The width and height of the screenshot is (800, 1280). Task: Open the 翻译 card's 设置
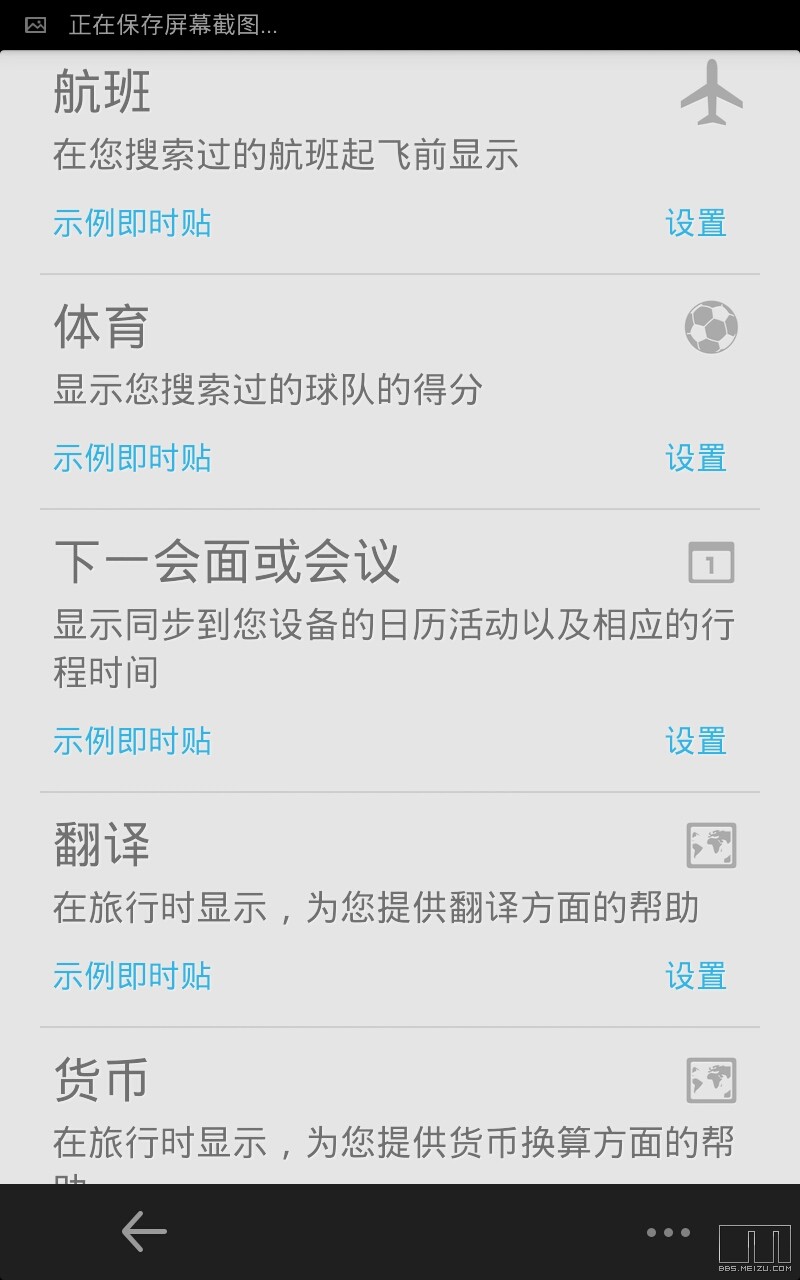coord(696,976)
